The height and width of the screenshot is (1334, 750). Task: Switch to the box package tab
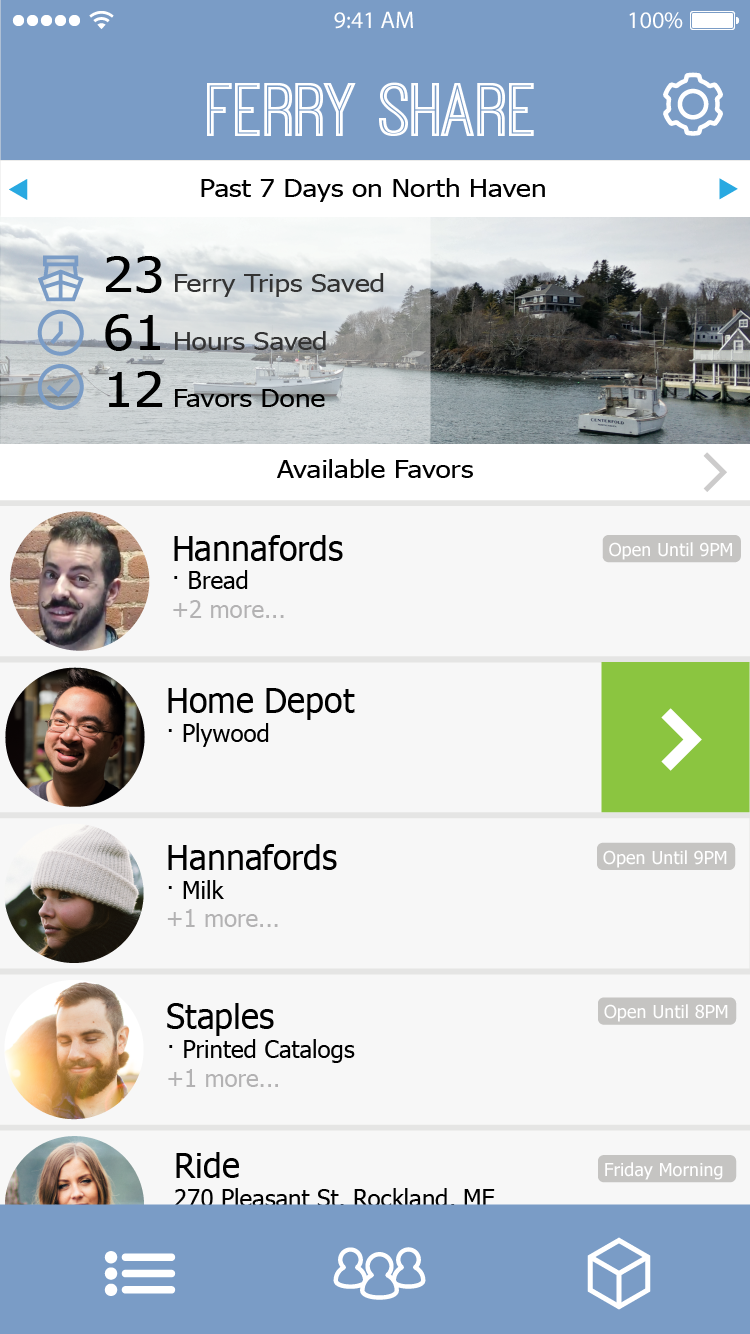[618, 1272]
